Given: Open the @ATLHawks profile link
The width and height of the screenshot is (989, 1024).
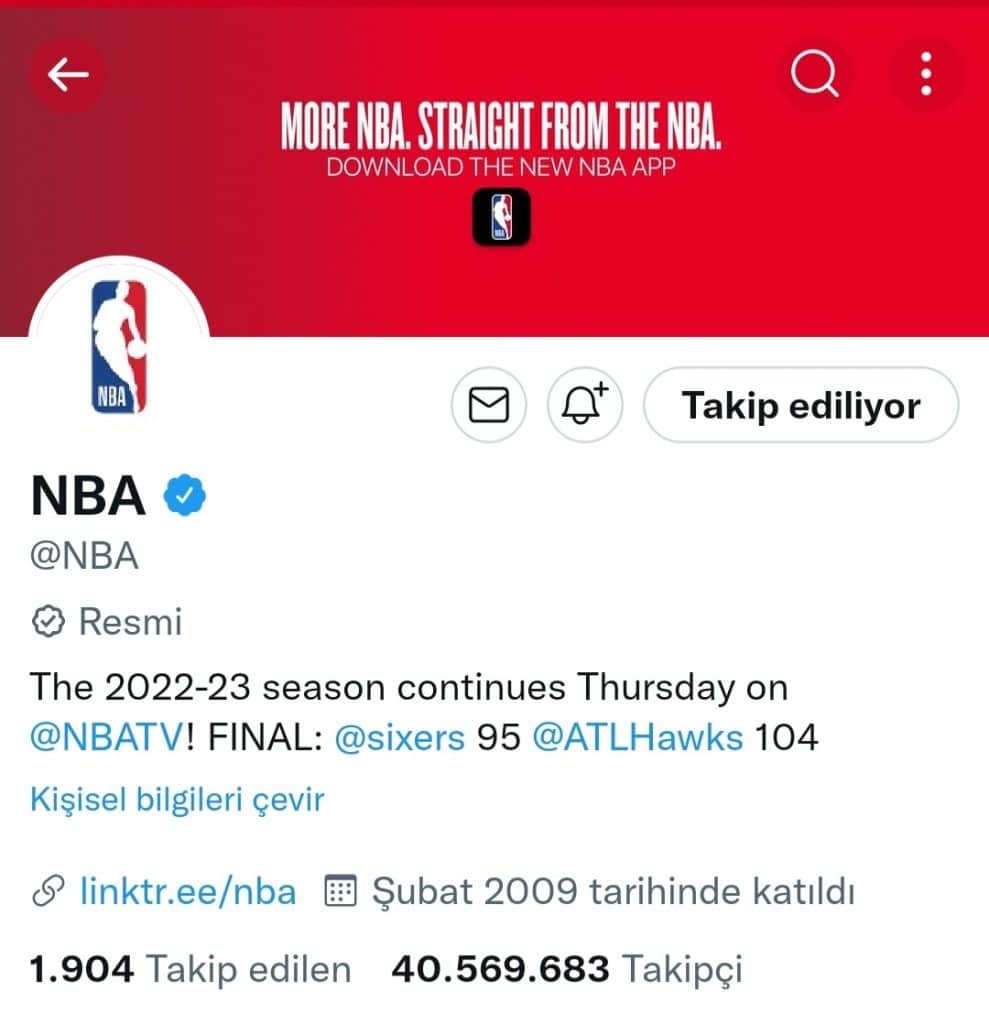Looking at the screenshot, I should click(638, 738).
